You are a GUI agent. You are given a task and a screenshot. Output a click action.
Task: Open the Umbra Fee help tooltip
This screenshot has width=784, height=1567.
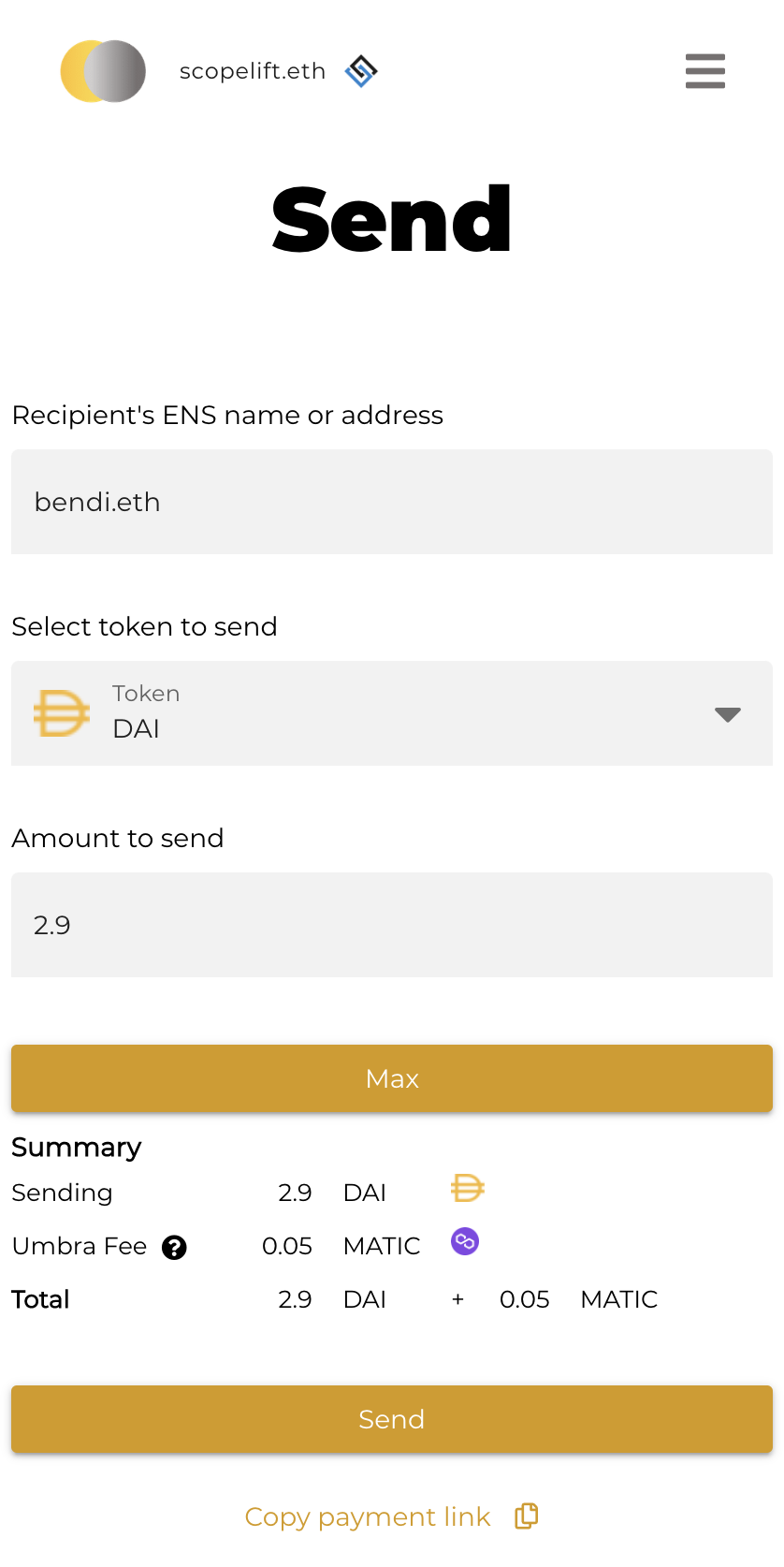pyautogui.click(x=174, y=1248)
